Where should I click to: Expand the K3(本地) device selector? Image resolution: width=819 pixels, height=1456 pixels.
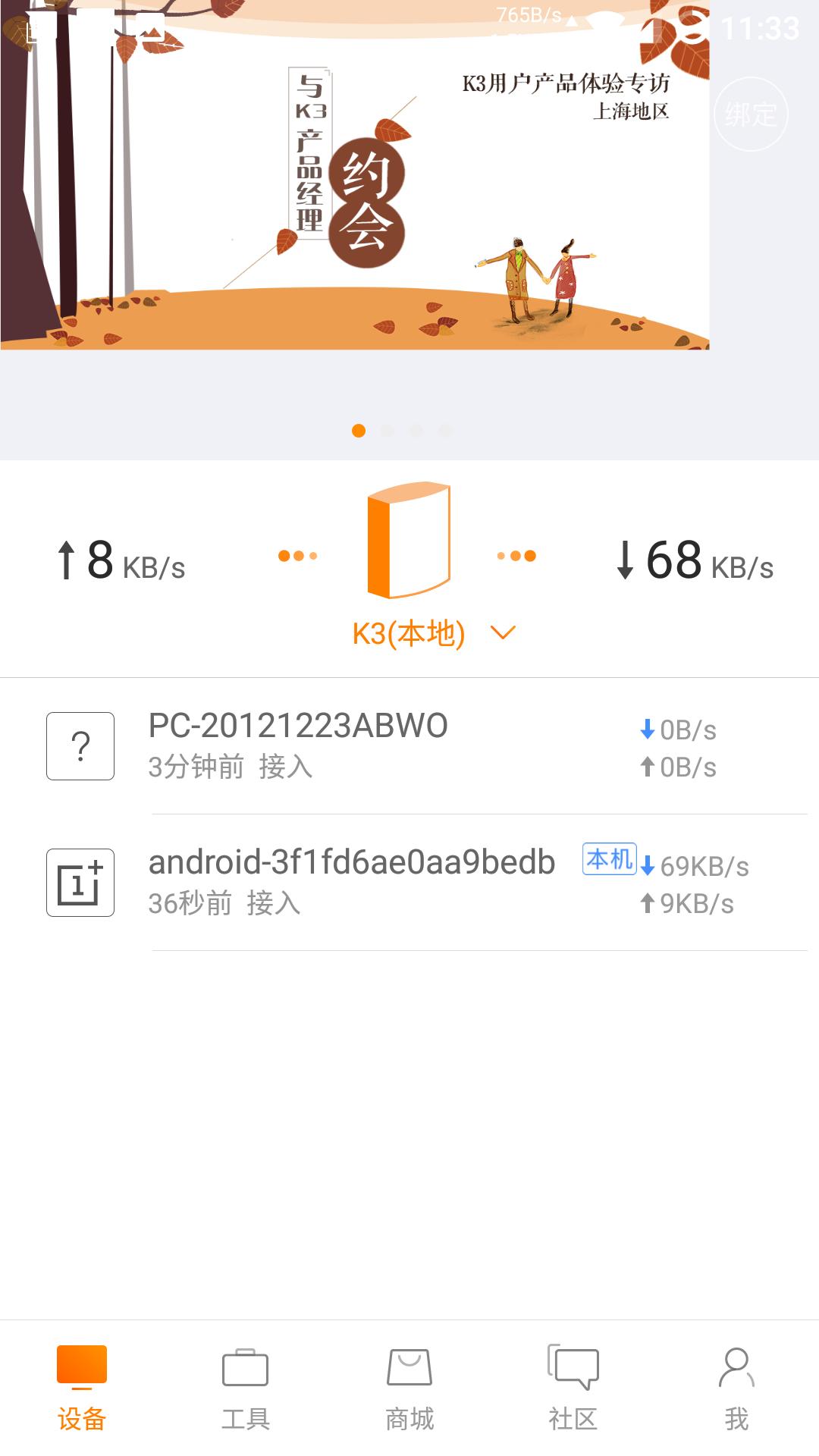(x=409, y=632)
